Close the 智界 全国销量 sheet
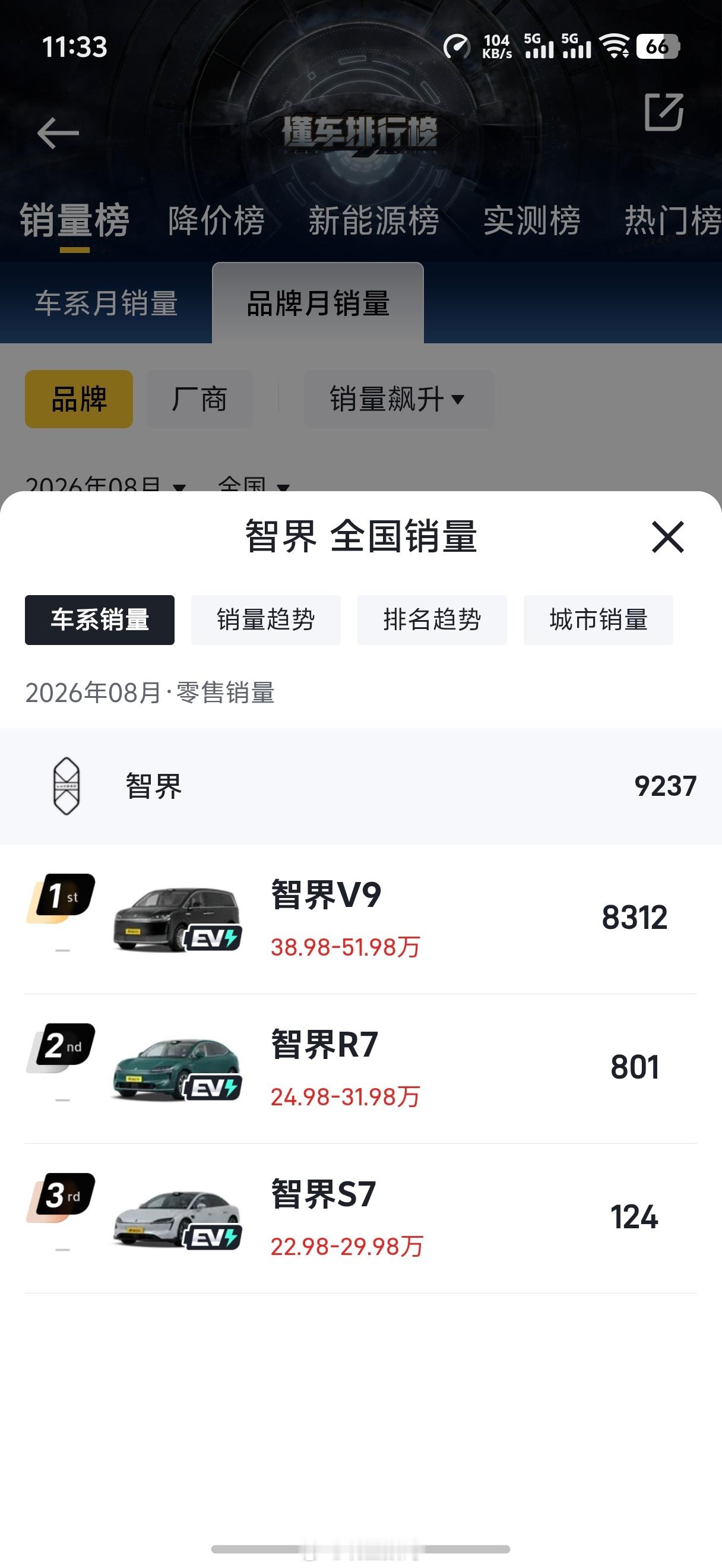Viewport: 722px width, 1568px height. click(668, 537)
